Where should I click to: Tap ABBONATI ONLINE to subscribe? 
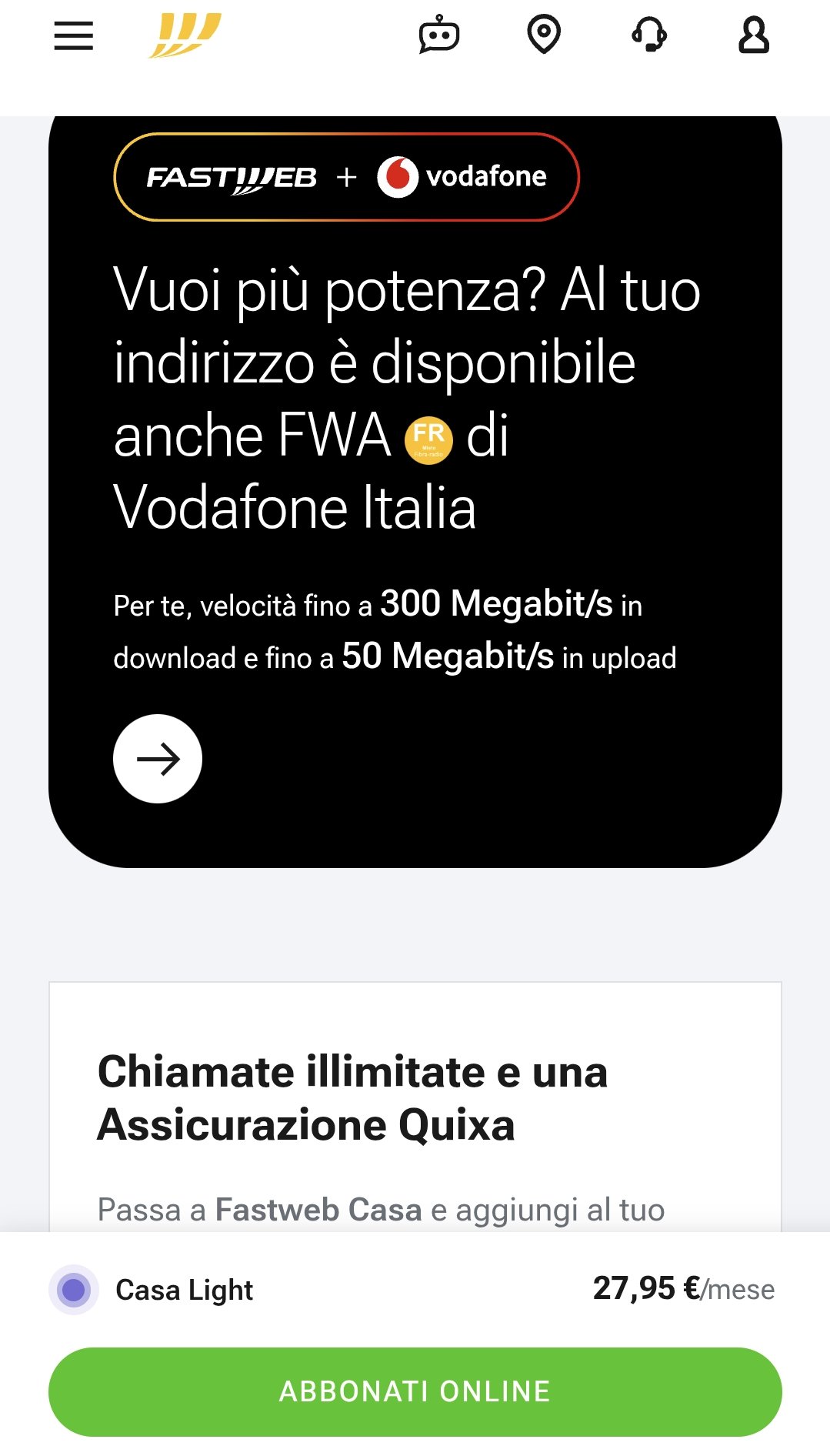pyautogui.click(x=415, y=1391)
